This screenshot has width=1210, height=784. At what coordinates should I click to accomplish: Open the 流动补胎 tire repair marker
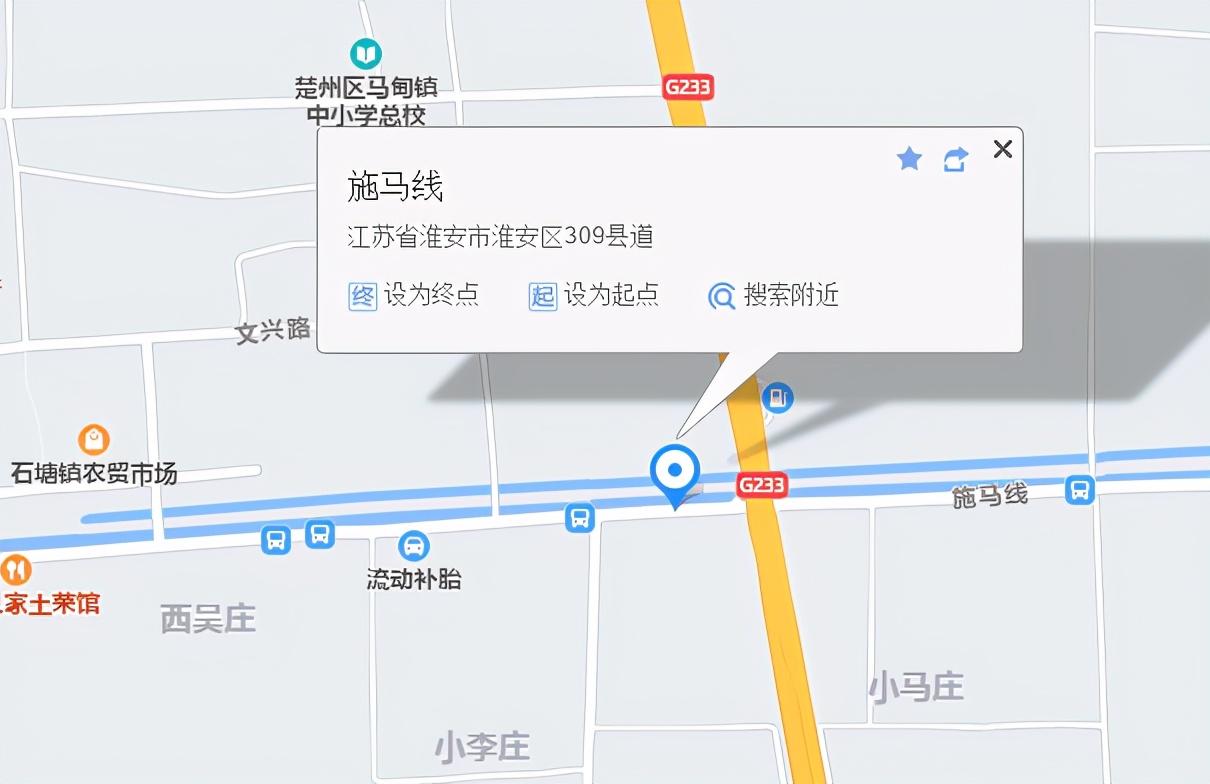point(413,546)
